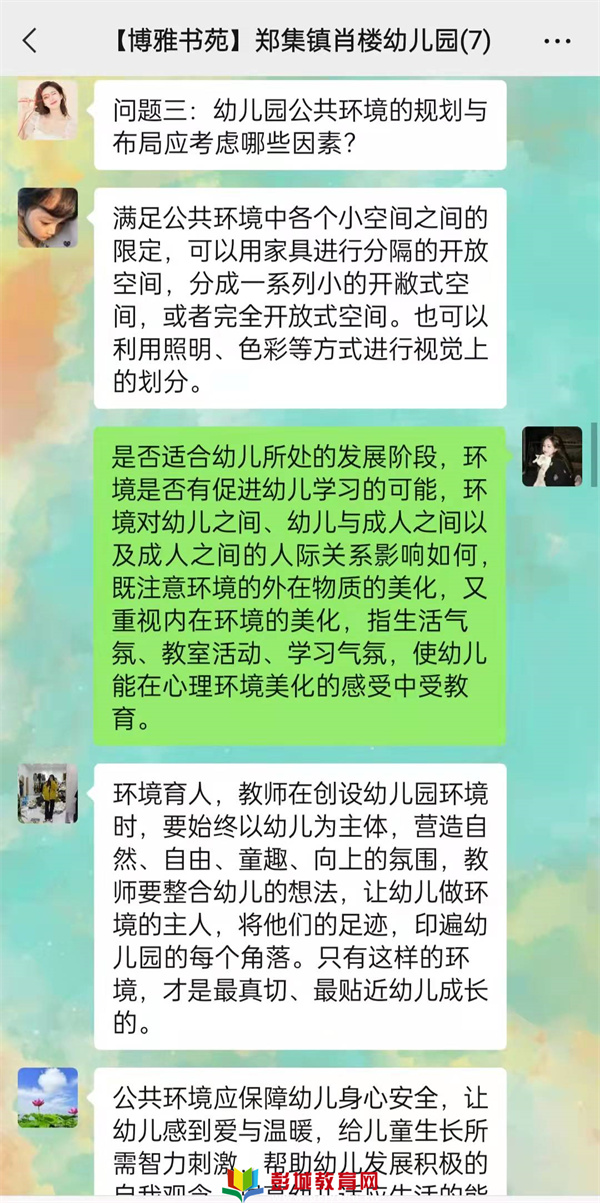Go back from the group chat

[29, 41]
